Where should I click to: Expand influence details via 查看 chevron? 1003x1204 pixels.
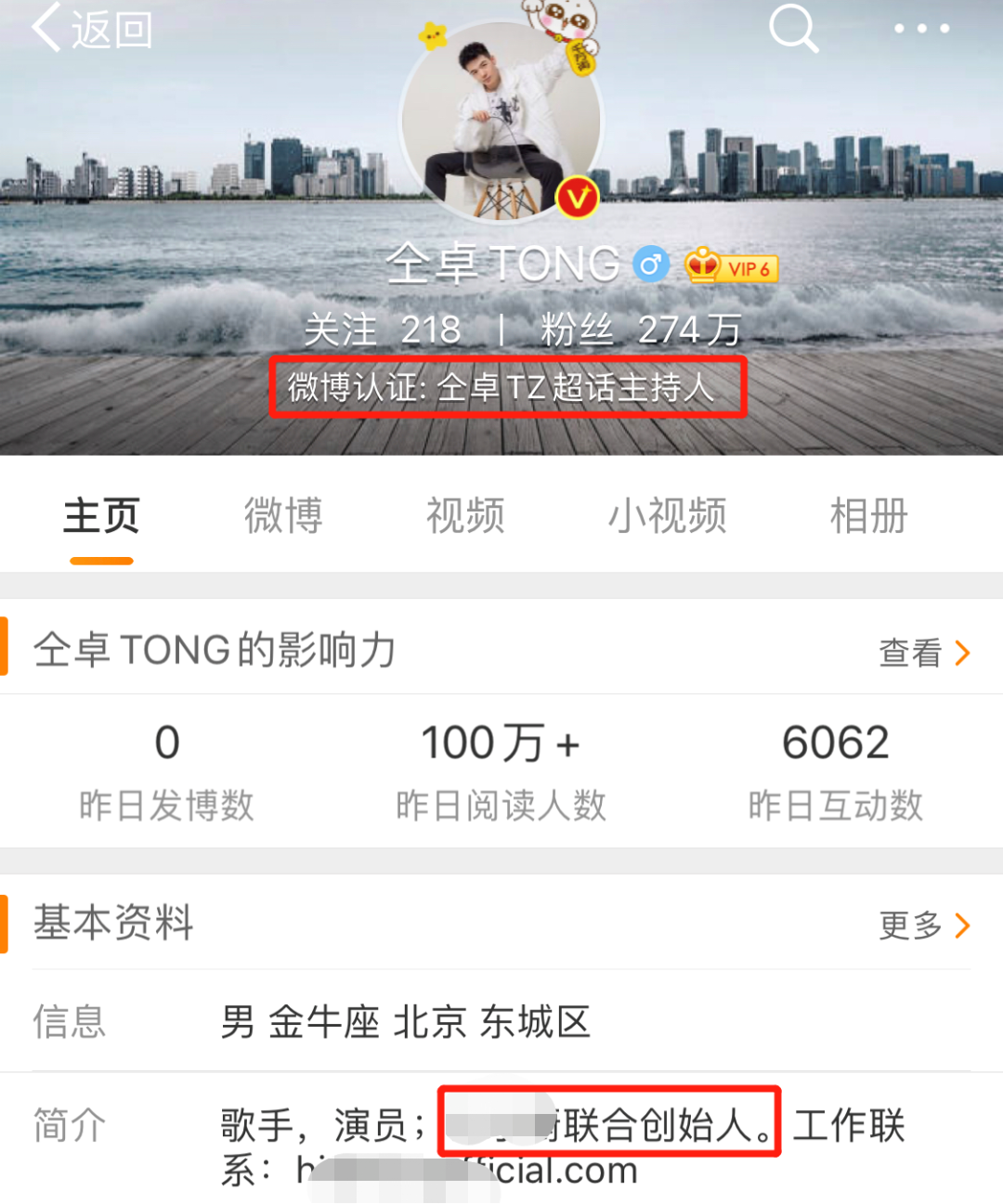924,653
